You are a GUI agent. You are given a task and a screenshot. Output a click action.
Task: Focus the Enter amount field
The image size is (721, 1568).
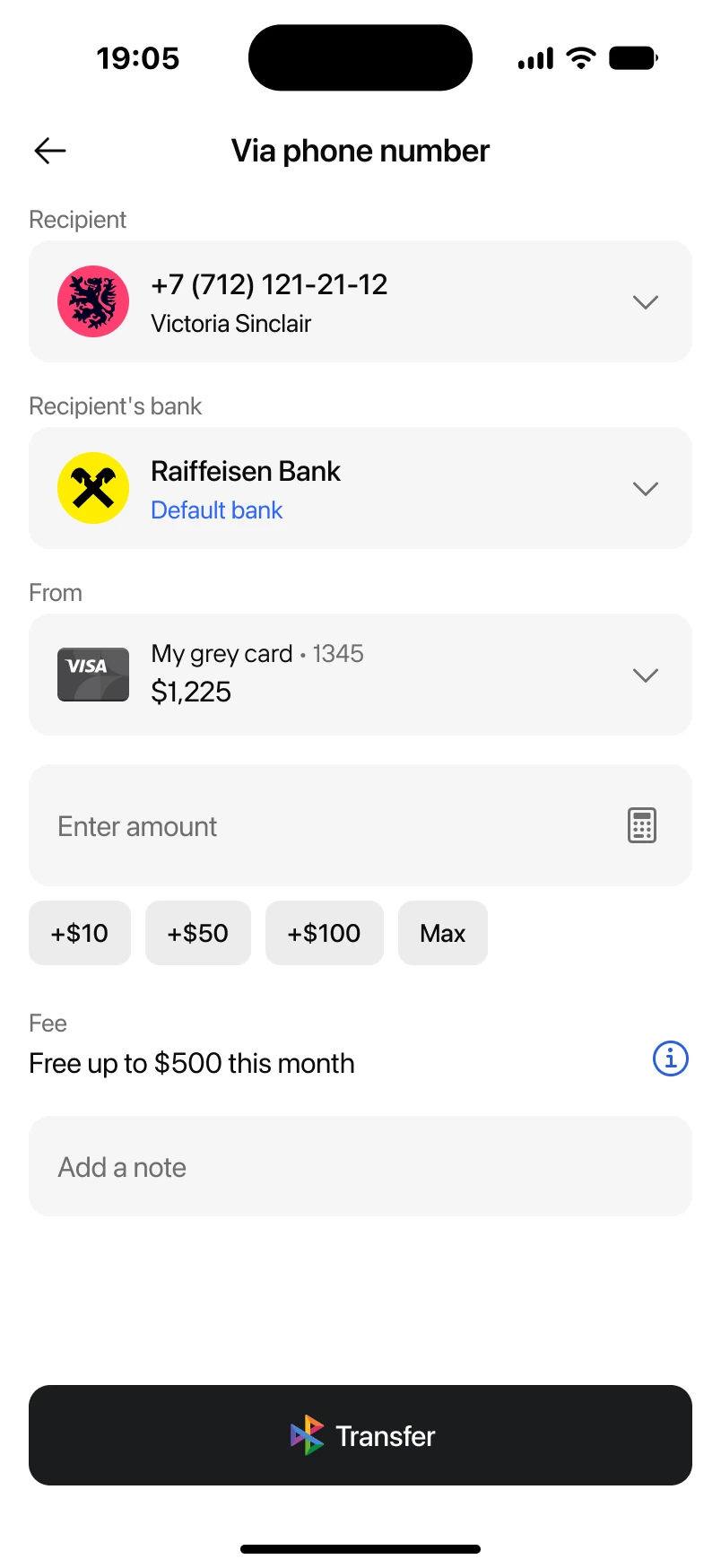tap(360, 825)
